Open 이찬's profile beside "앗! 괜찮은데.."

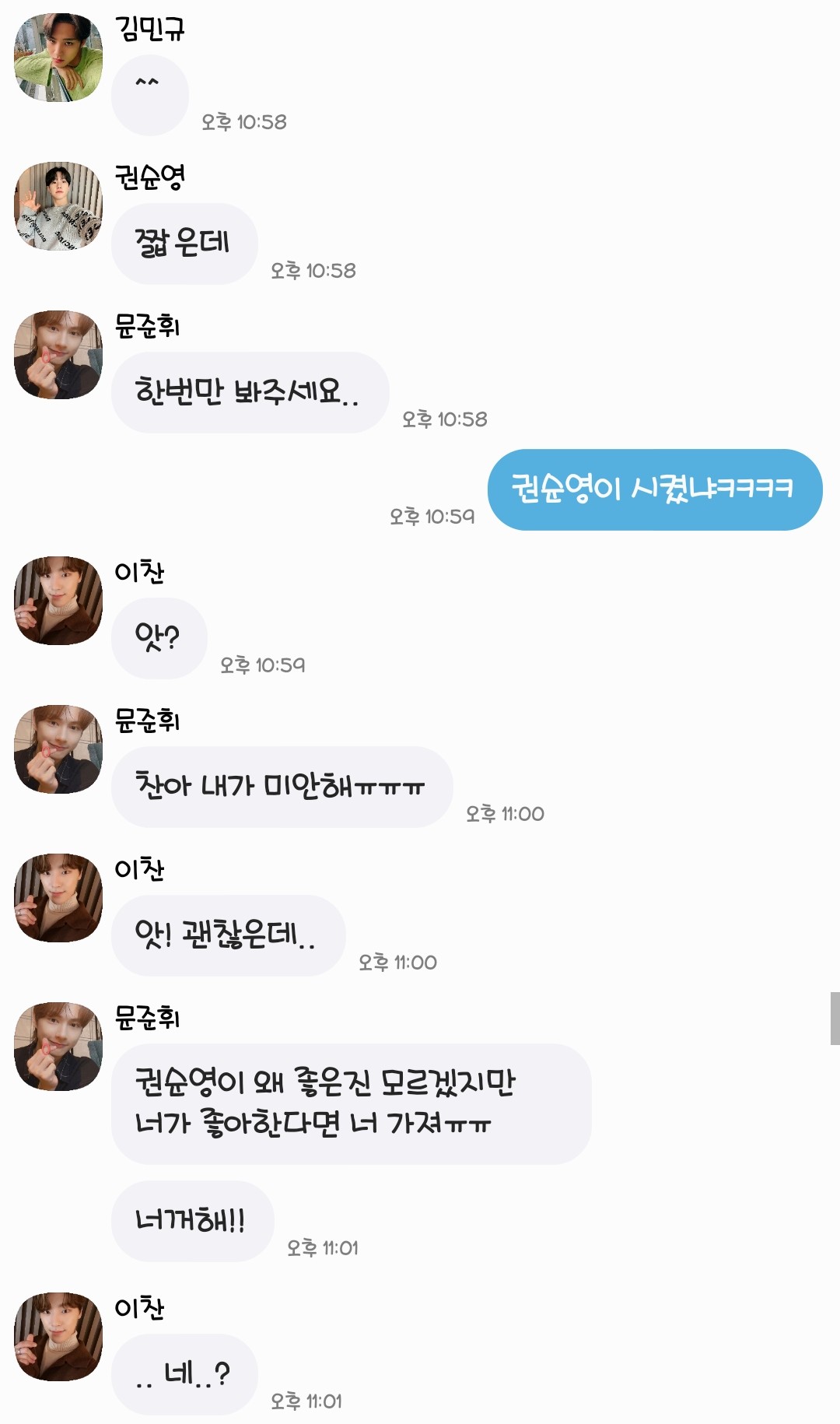58,898
